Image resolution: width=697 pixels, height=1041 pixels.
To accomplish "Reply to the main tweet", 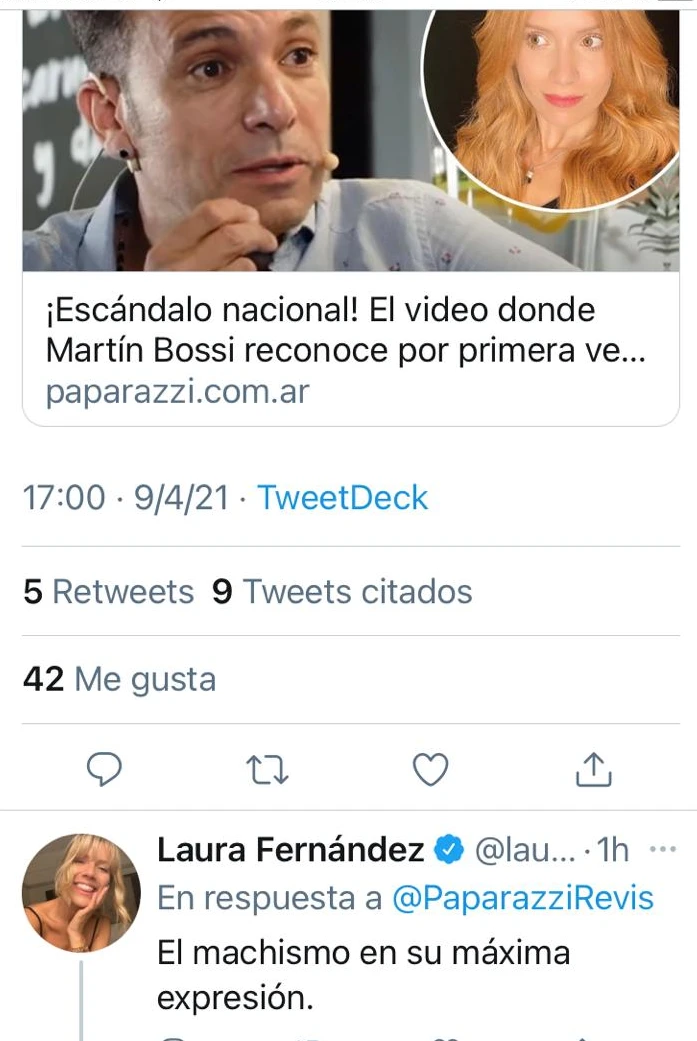I will (104, 769).
